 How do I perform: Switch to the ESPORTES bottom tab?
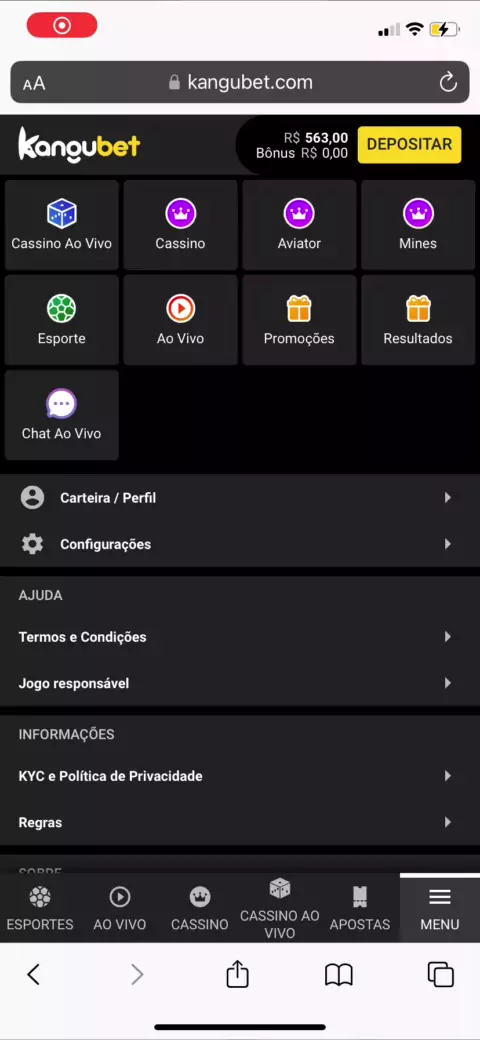coord(40,909)
